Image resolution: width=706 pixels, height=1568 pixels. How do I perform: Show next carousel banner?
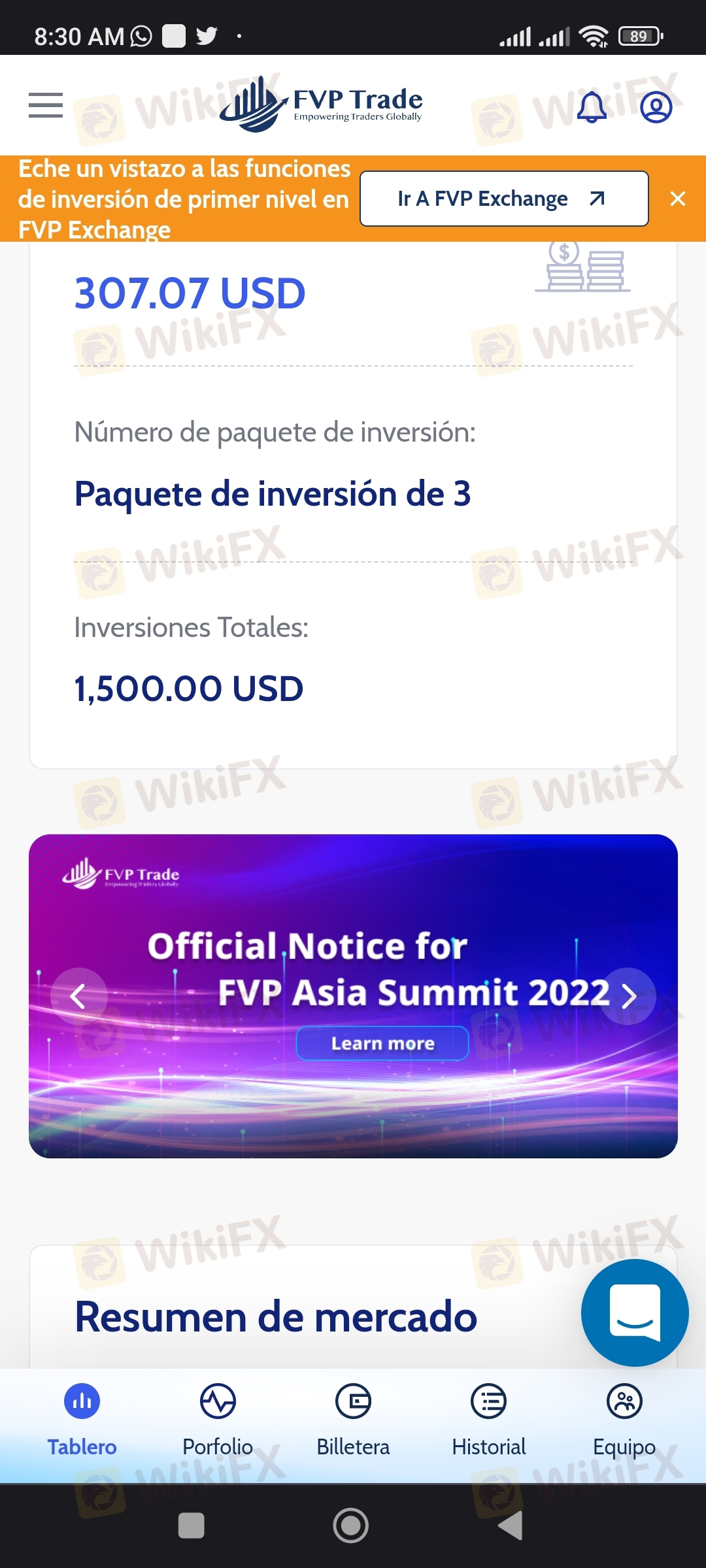coord(628,996)
